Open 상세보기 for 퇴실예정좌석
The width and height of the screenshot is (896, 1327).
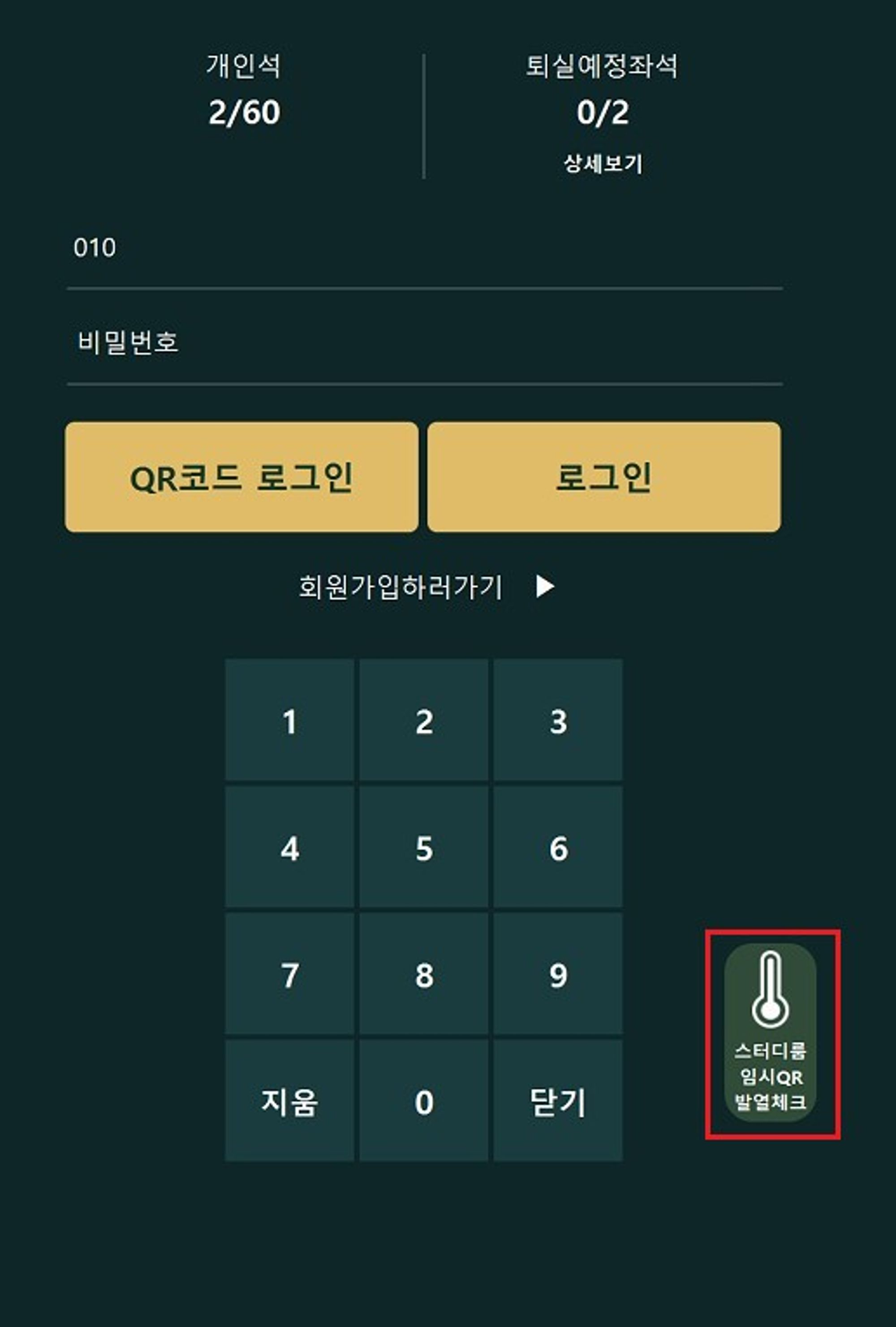click(x=603, y=164)
